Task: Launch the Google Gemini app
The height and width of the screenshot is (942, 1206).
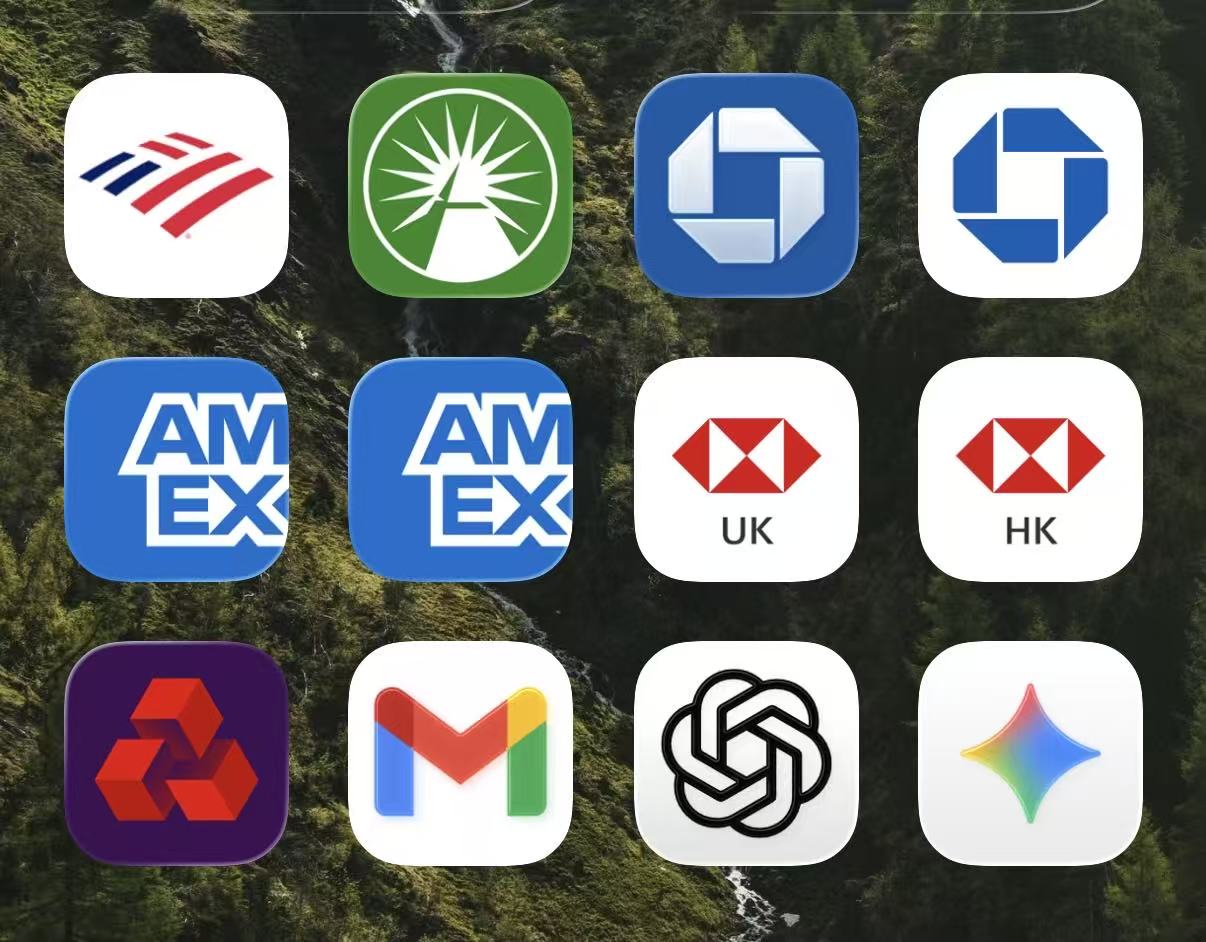Action: (x=1030, y=753)
